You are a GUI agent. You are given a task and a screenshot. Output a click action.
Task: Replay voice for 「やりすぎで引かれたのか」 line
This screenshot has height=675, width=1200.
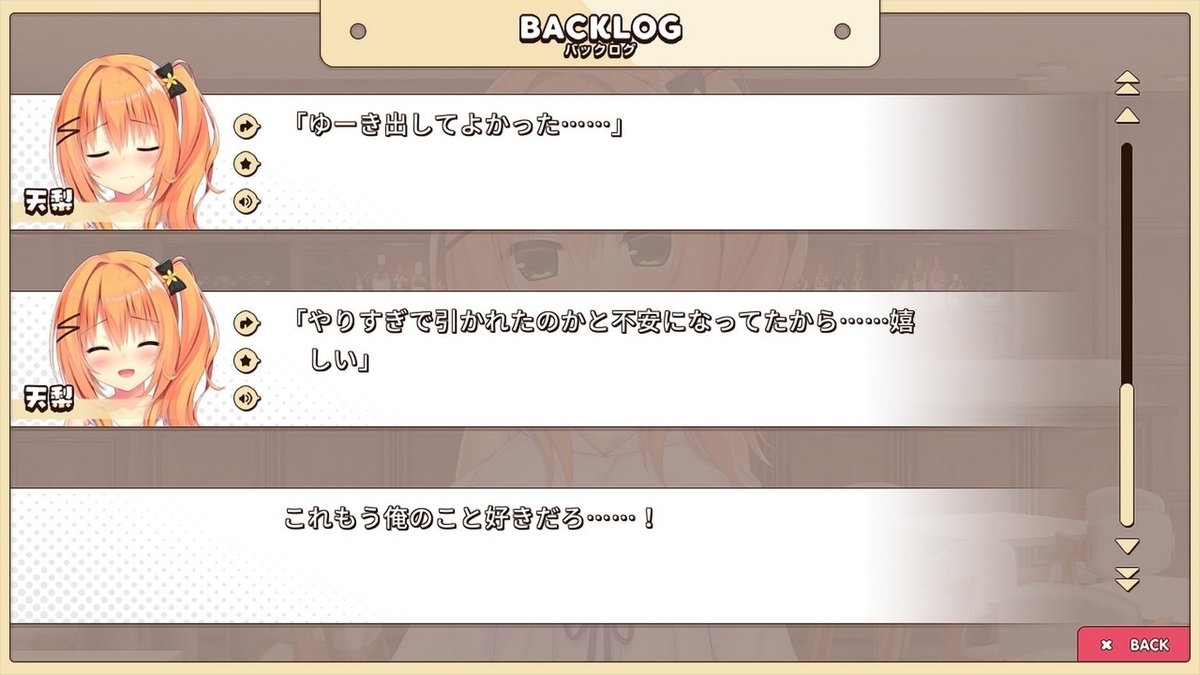[x=246, y=398]
